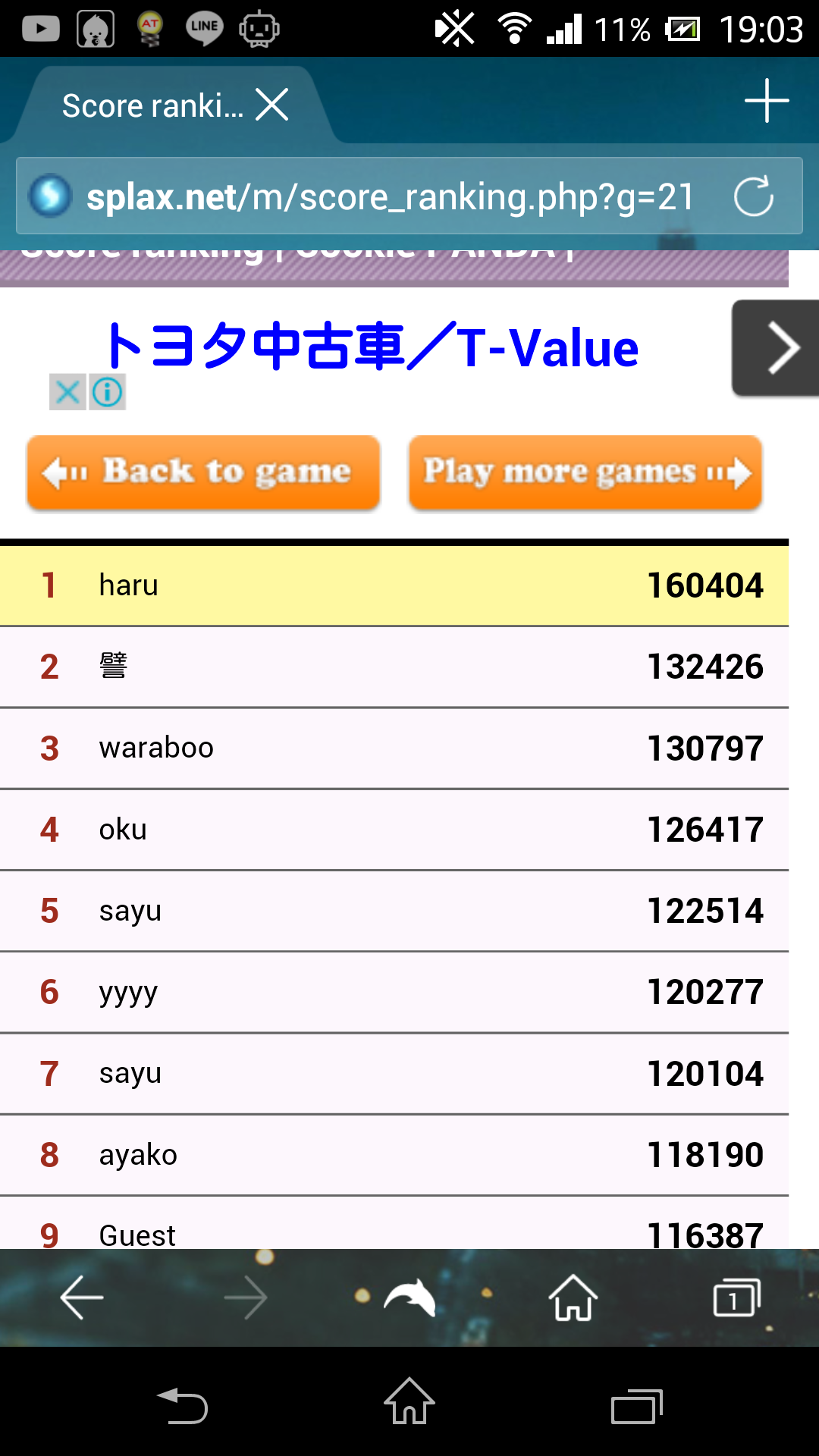Tap Play more games button
819x1456 pixels.
(x=585, y=472)
